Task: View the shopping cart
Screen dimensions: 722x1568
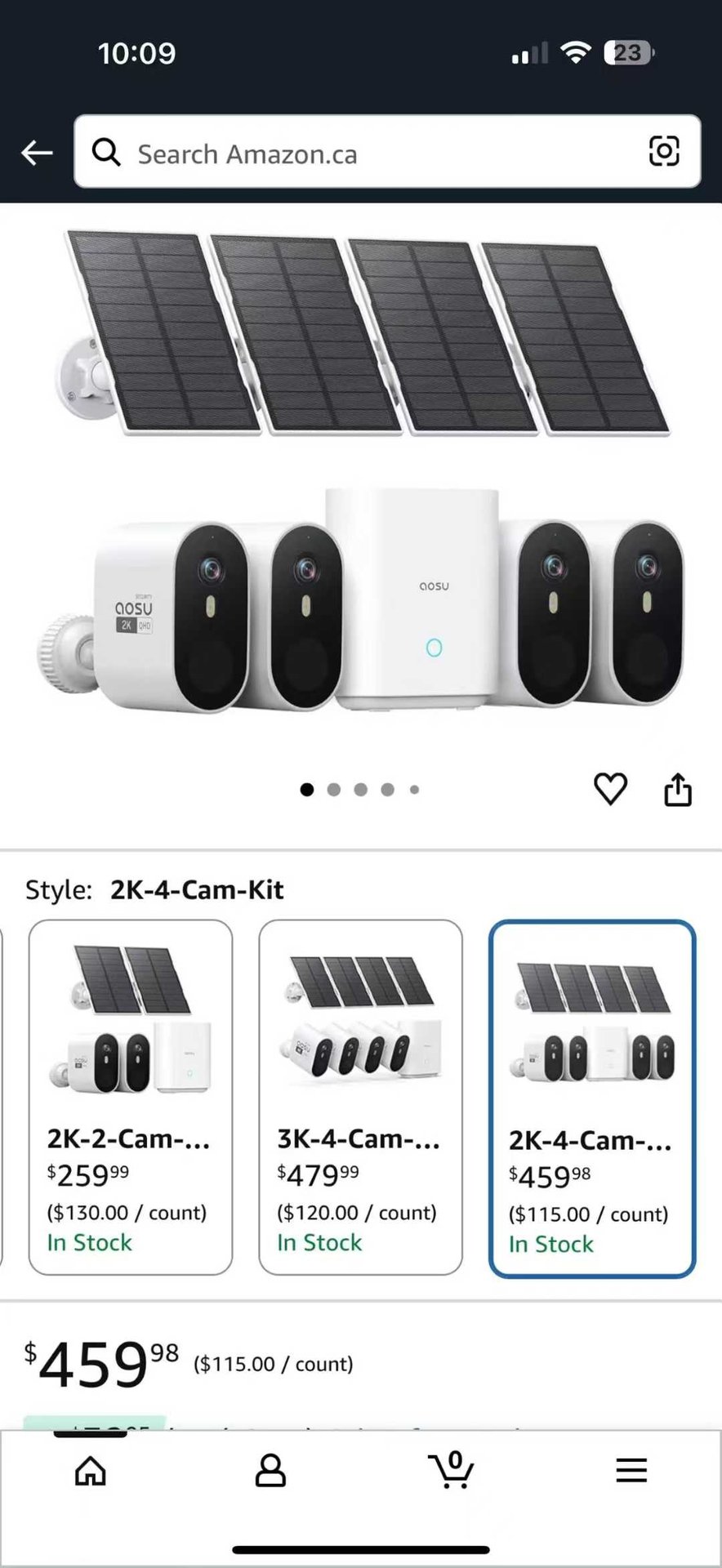Action: point(452,1471)
